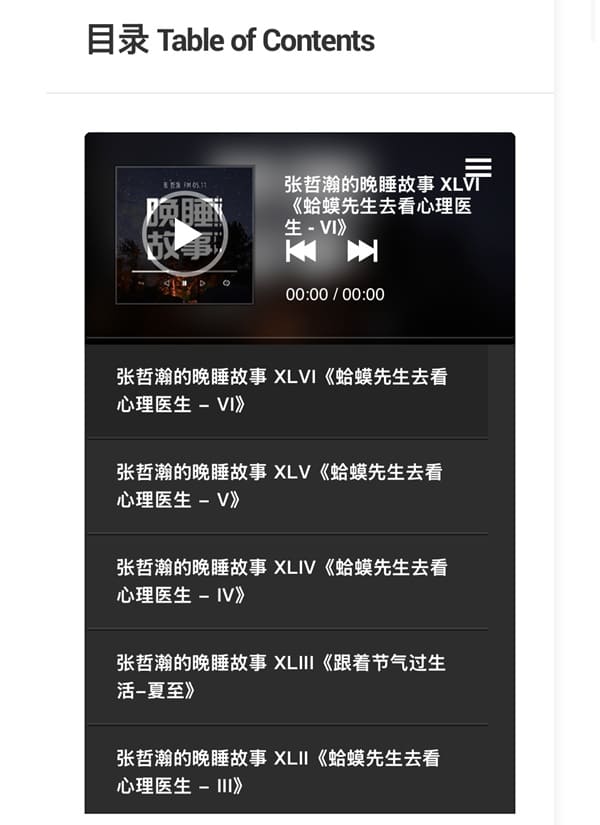The height and width of the screenshot is (825, 600).
Task: Play the current bedtime story track
Action: tap(185, 234)
